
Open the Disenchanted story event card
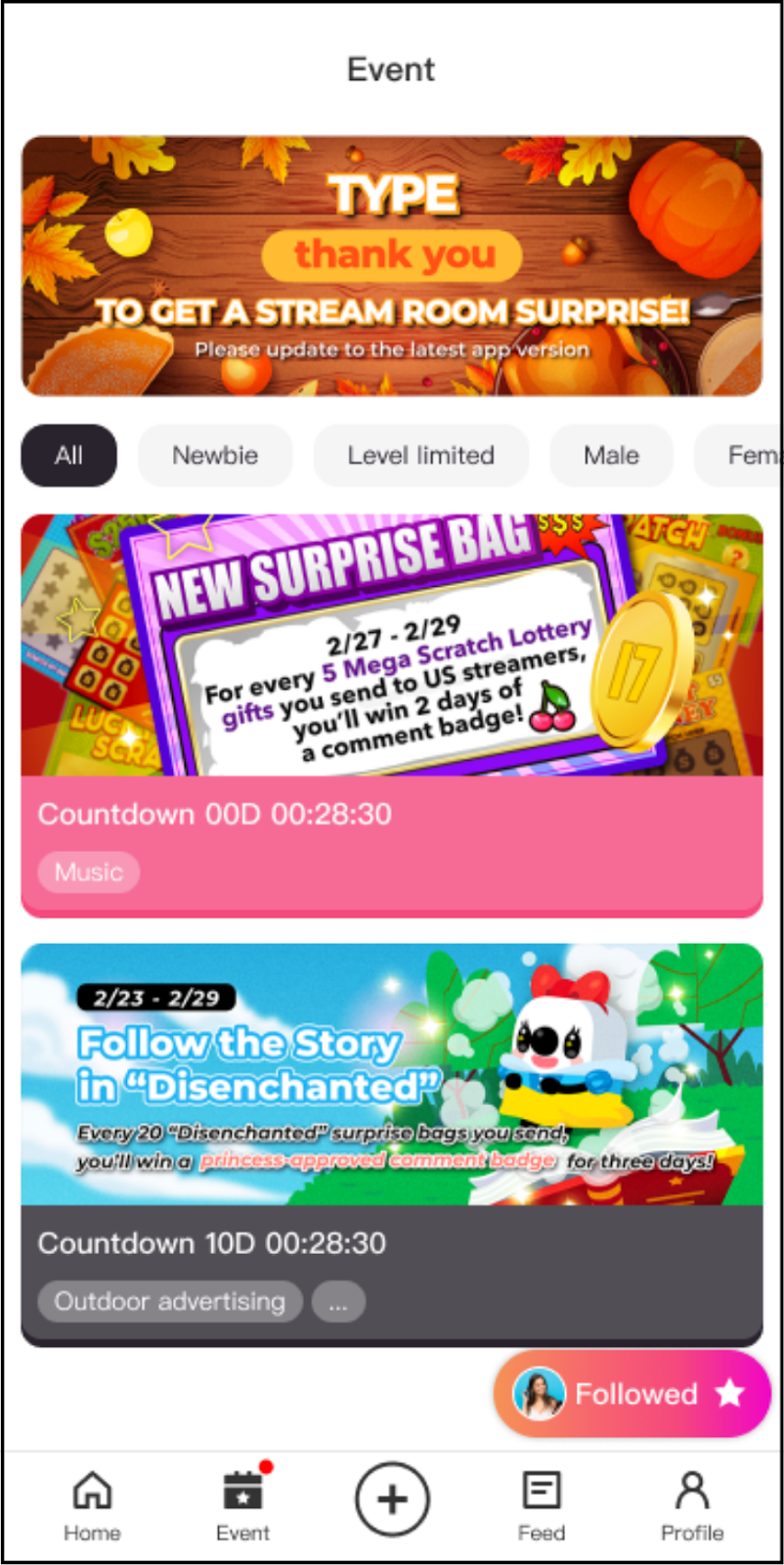tap(391, 1074)
